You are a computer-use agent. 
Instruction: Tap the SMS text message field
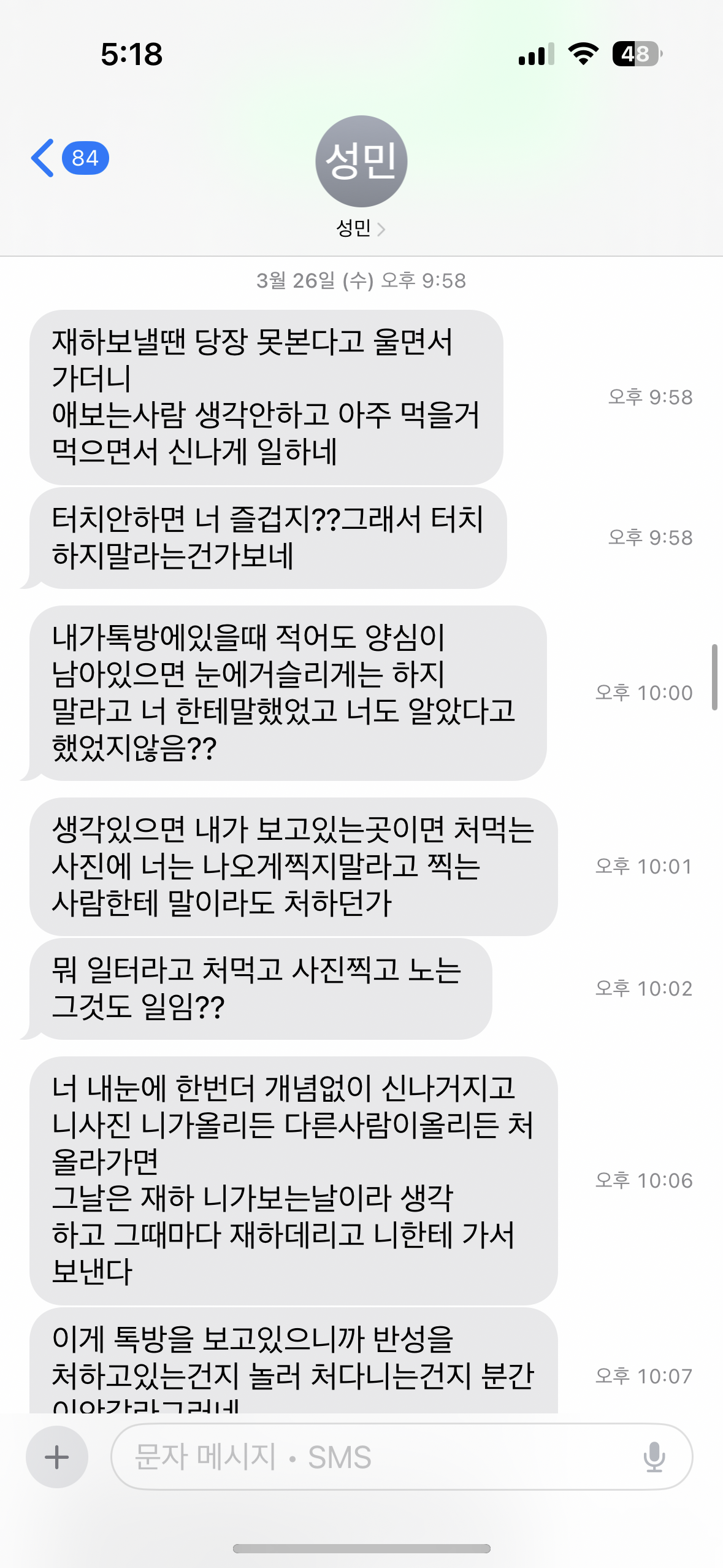374,1456
